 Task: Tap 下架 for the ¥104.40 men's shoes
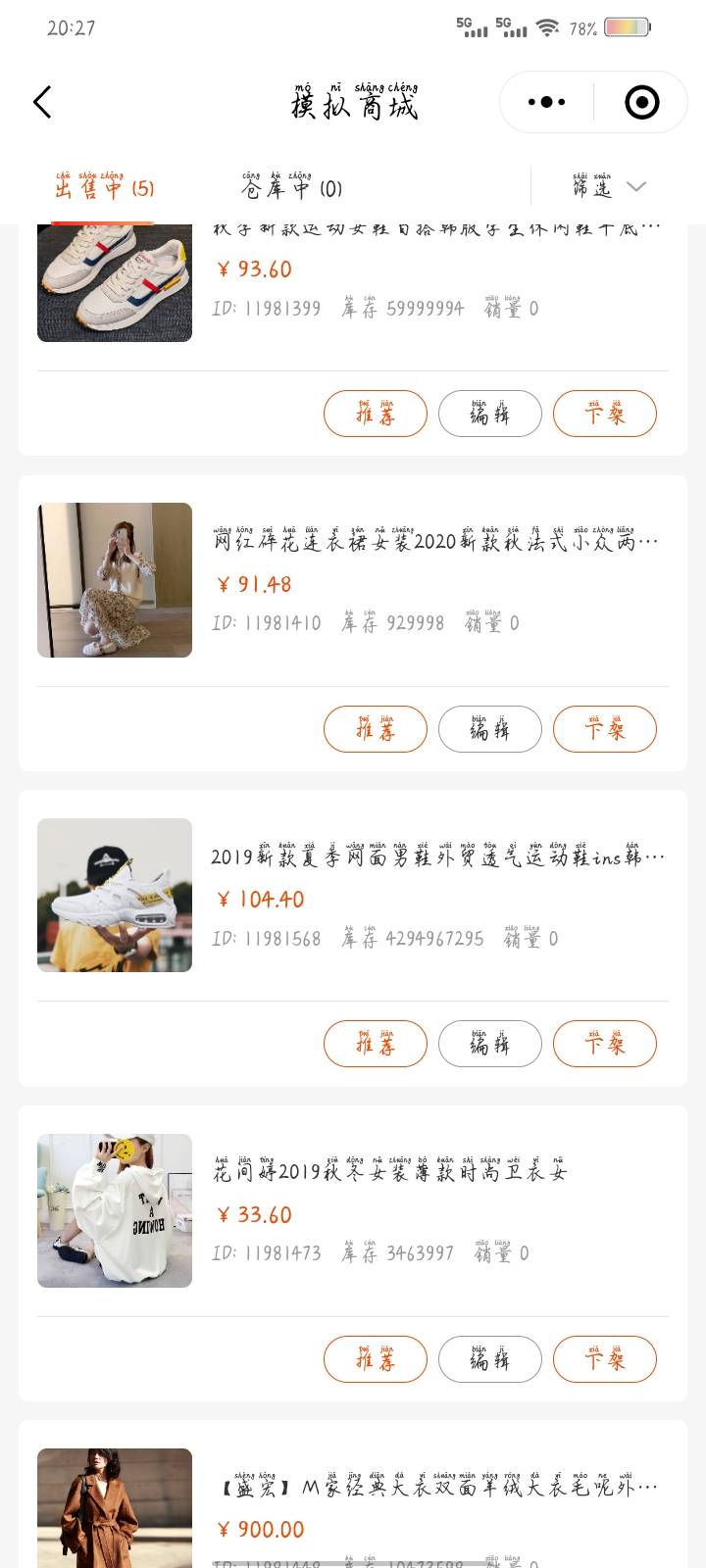click(605, 1044)
